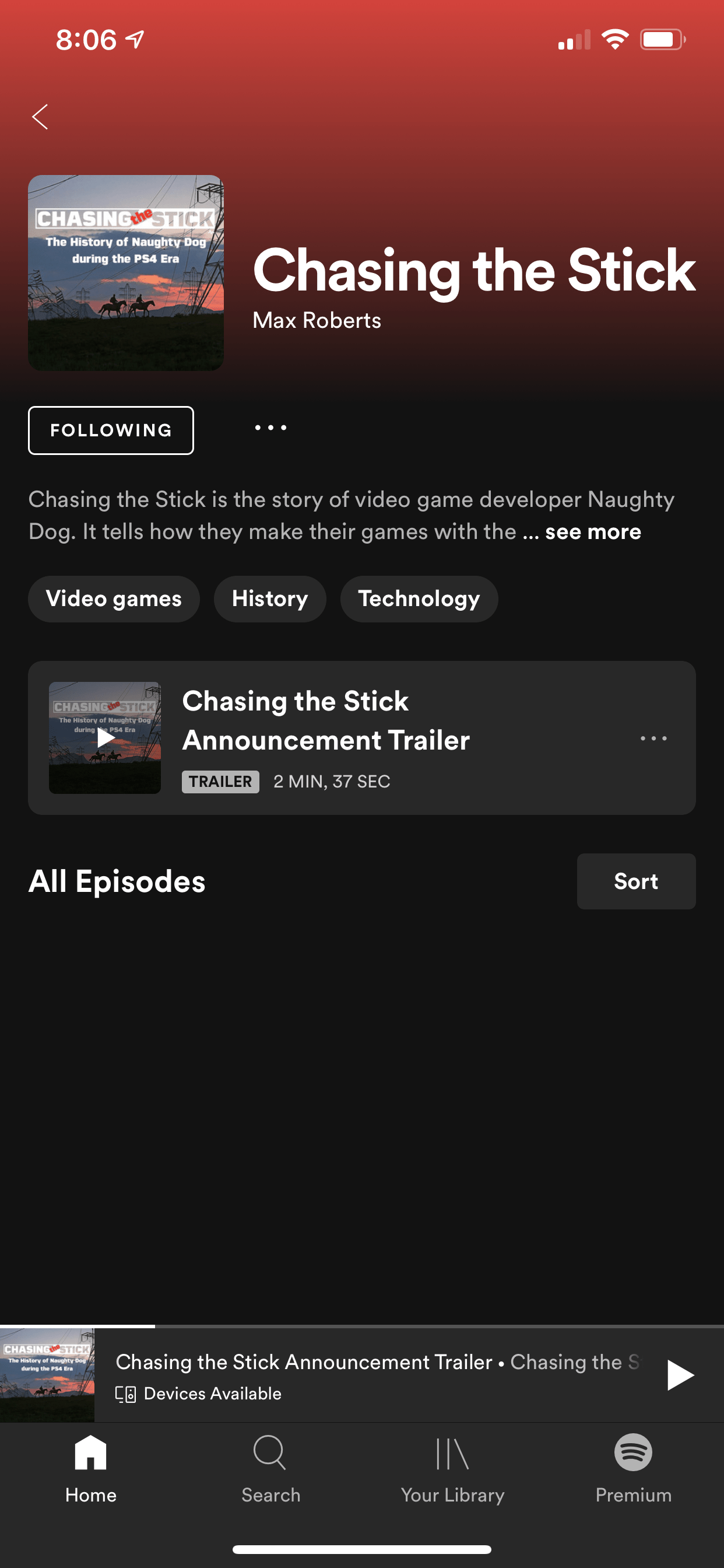This screenshot has height=1568, width=724.
Task: Open the History topic tag
Action: [269, 599]
